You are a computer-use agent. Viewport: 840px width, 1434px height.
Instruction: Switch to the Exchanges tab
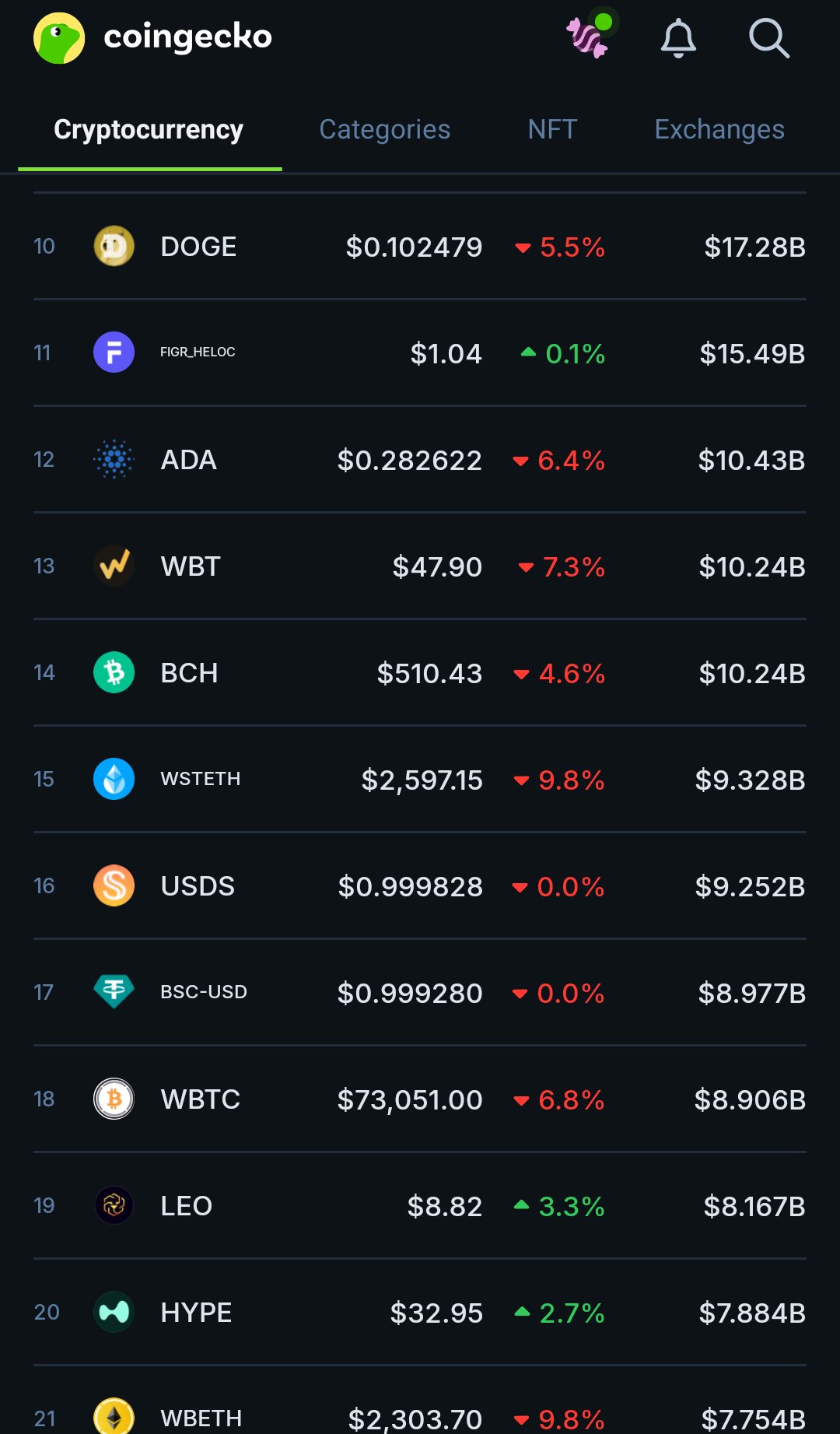tap(719, 129)
